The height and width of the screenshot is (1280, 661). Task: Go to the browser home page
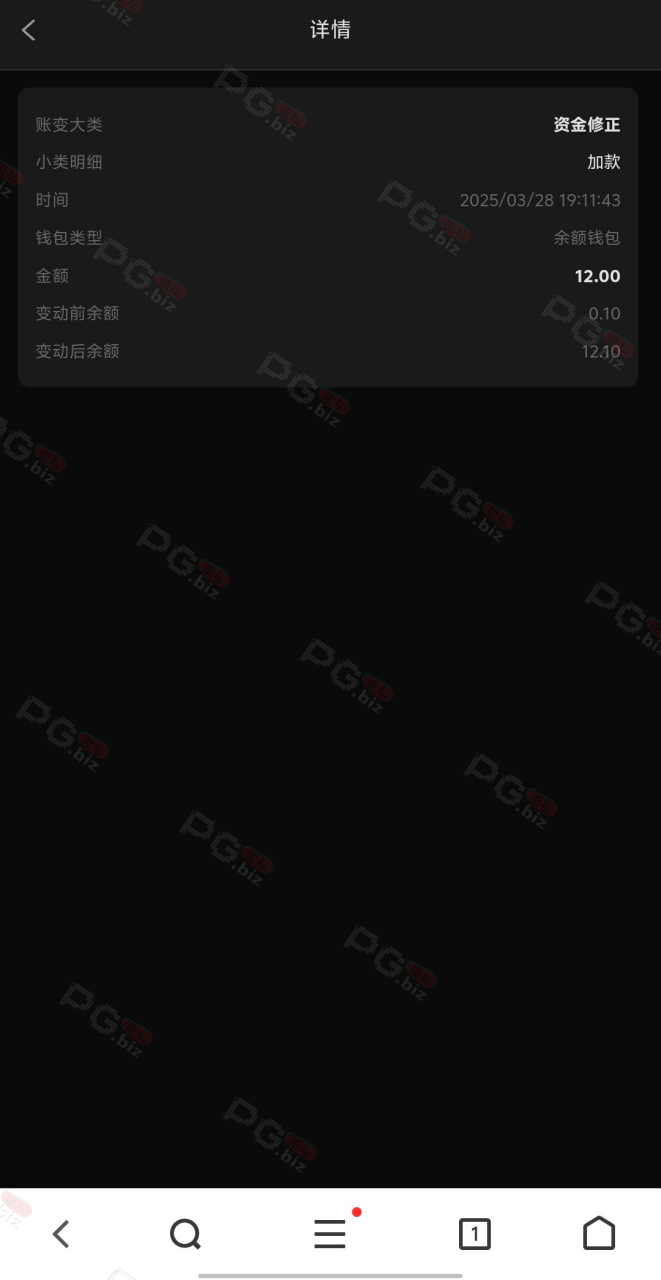(599, 1233)
